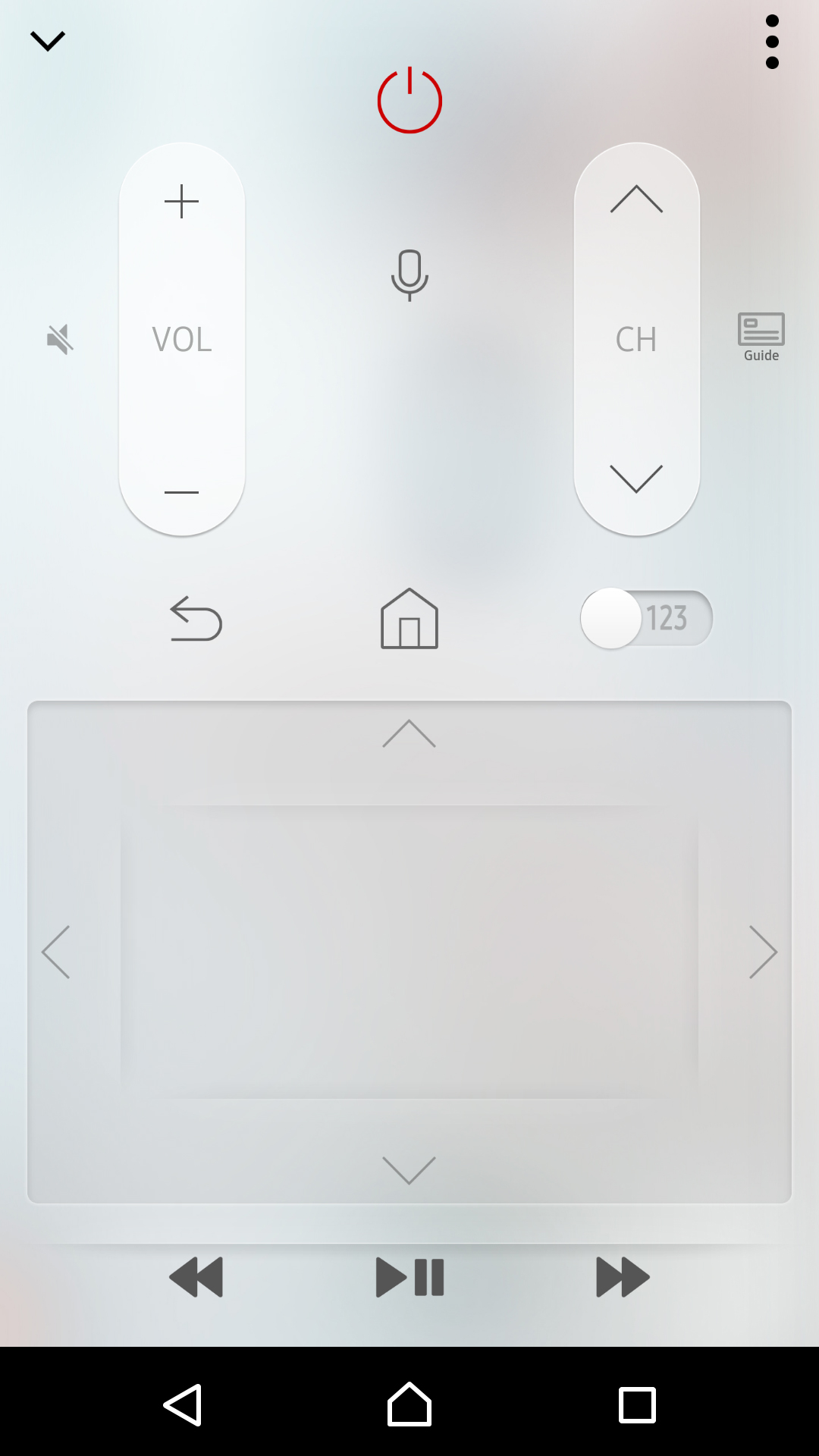This screenshot has width=819, height=1456.
Task: Move right on the directional pad
Action: pyautogui.click(x=763, y=952)
